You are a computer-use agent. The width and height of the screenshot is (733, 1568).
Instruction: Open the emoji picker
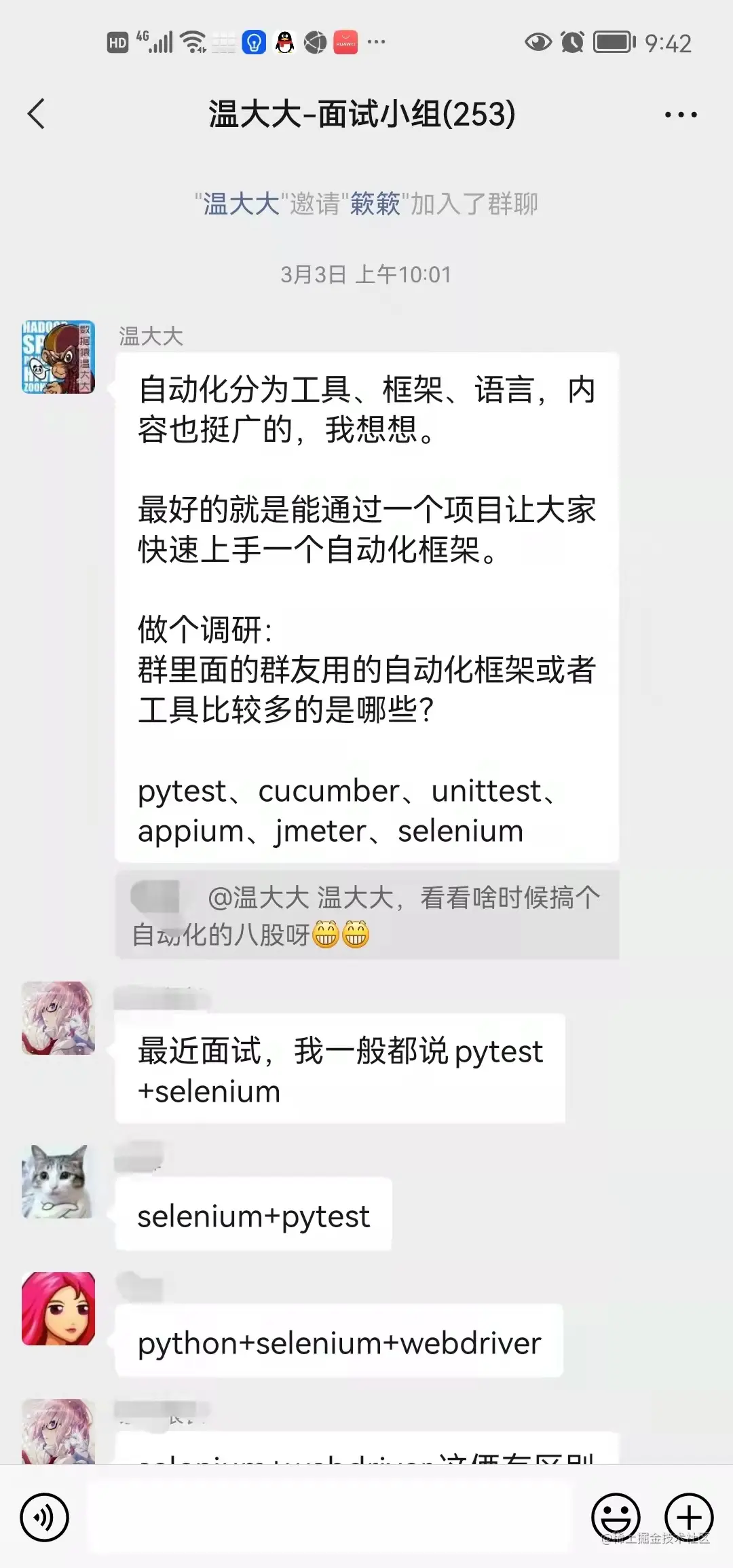click(x=616, y=1516)
